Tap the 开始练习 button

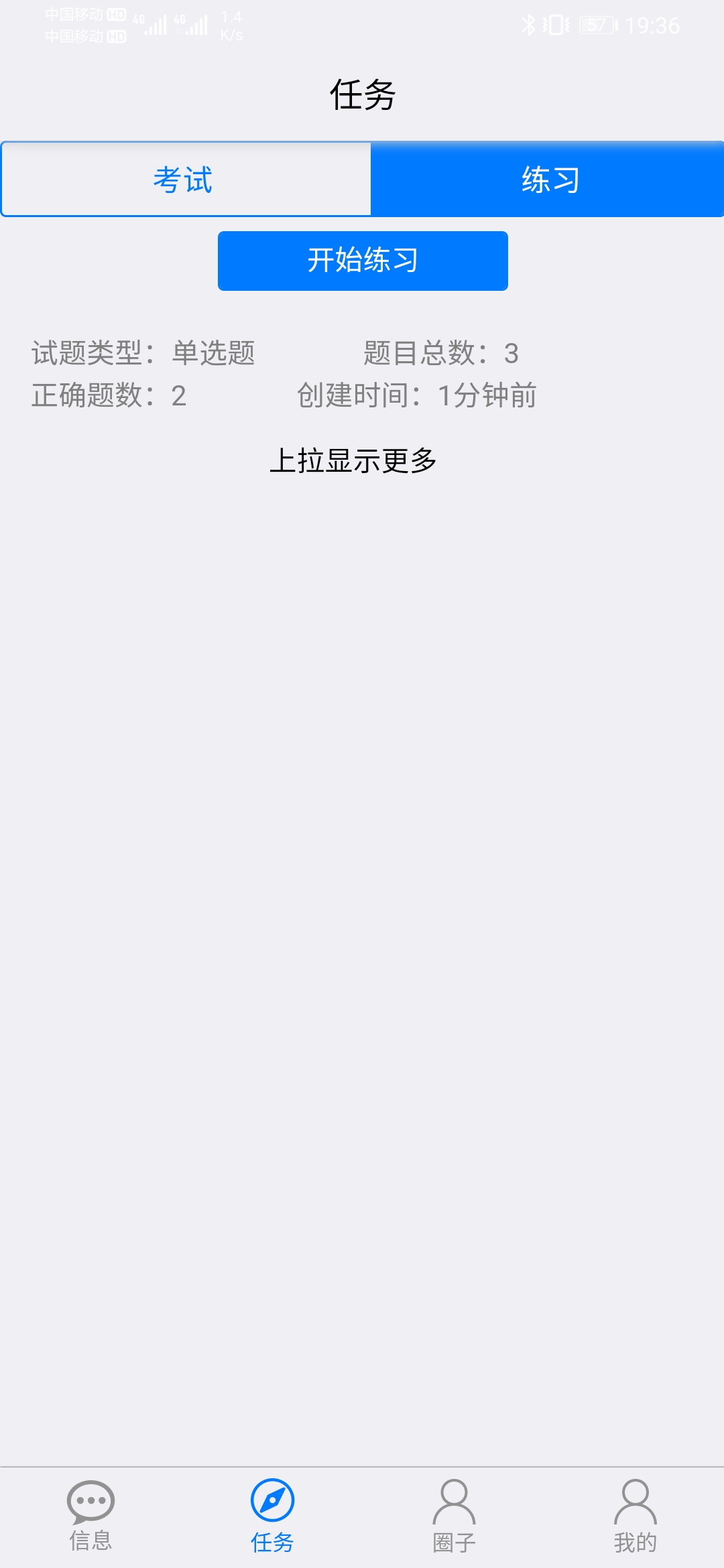point(363,261)
